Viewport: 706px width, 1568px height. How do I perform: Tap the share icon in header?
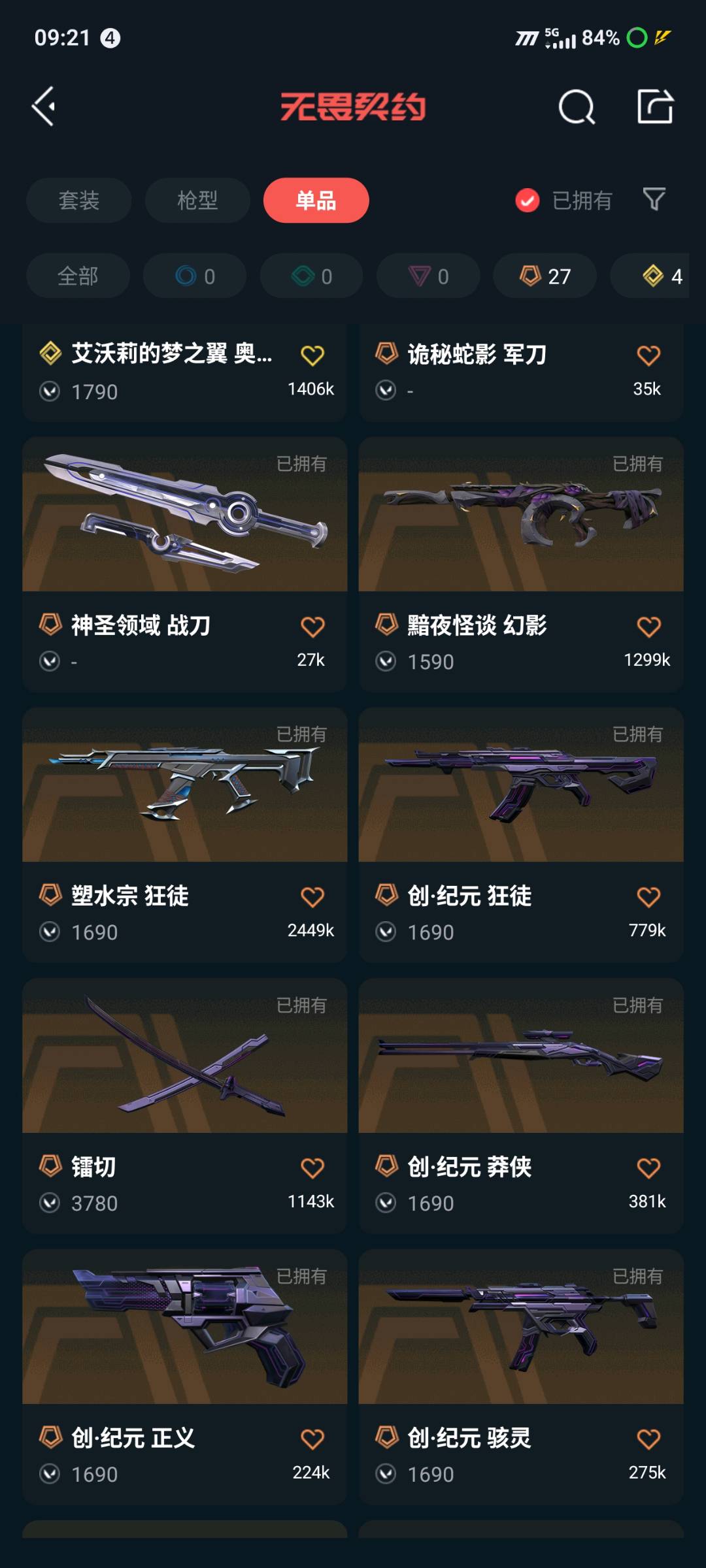[655, 106]
